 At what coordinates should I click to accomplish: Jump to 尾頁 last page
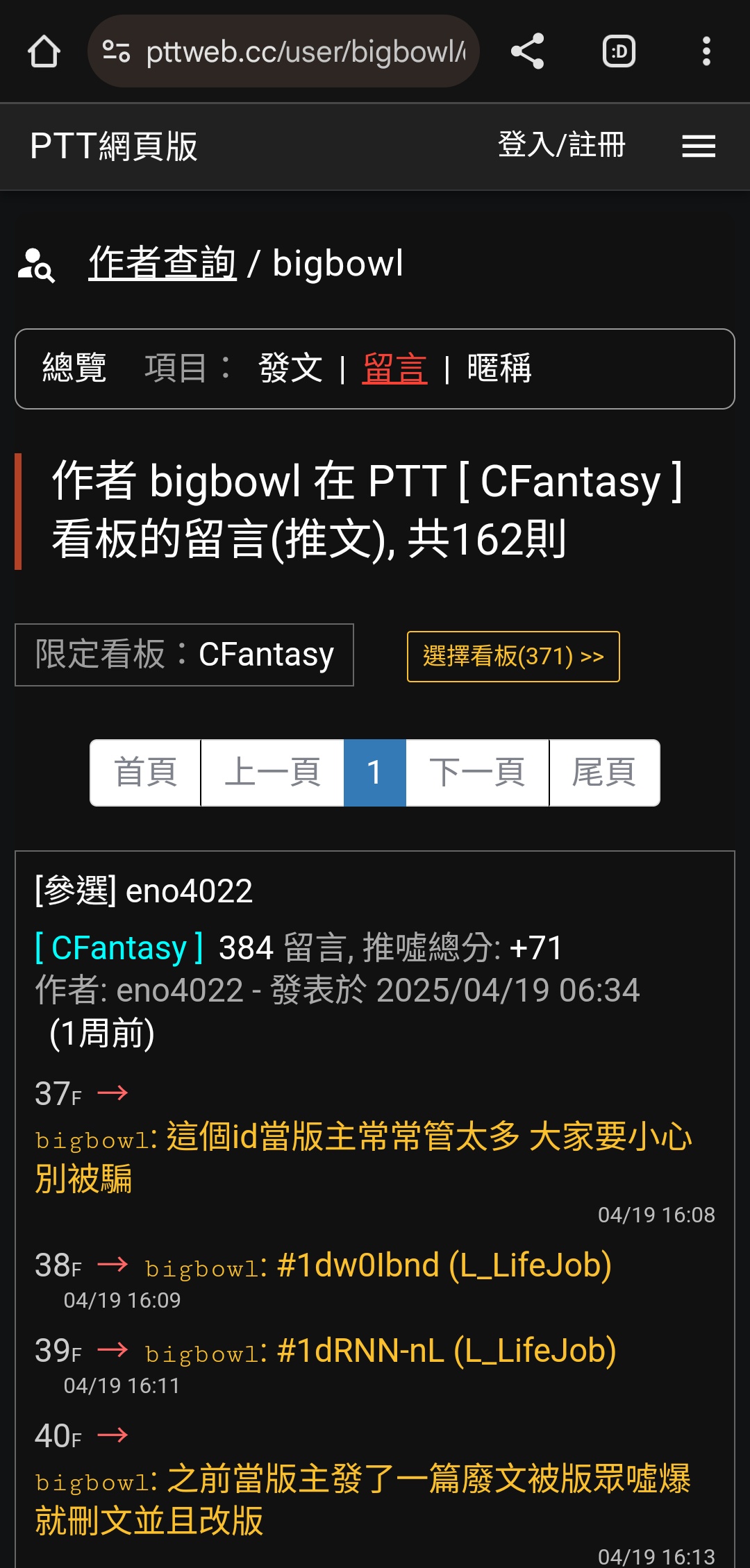click(x=604, y=773)
